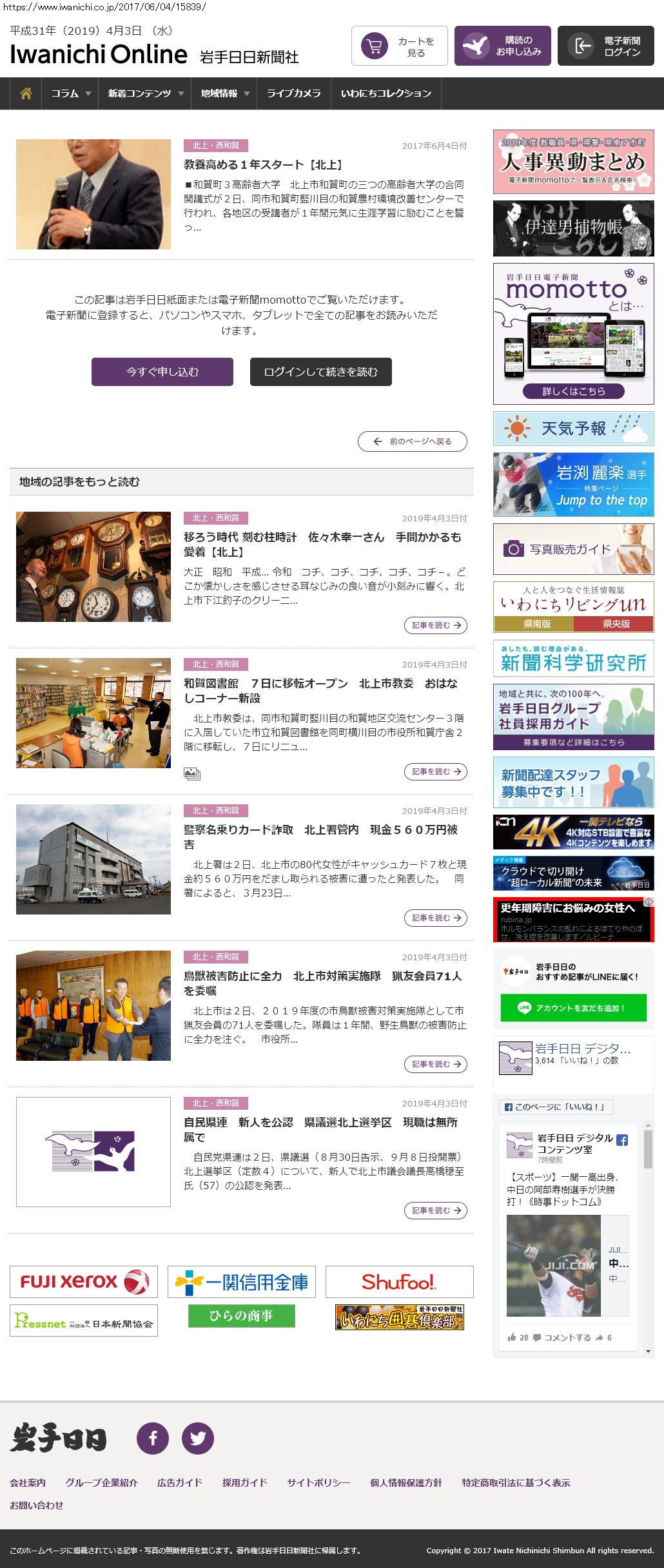
Task: Open the footer Twitter icon
Action: tap(198, 1438)
